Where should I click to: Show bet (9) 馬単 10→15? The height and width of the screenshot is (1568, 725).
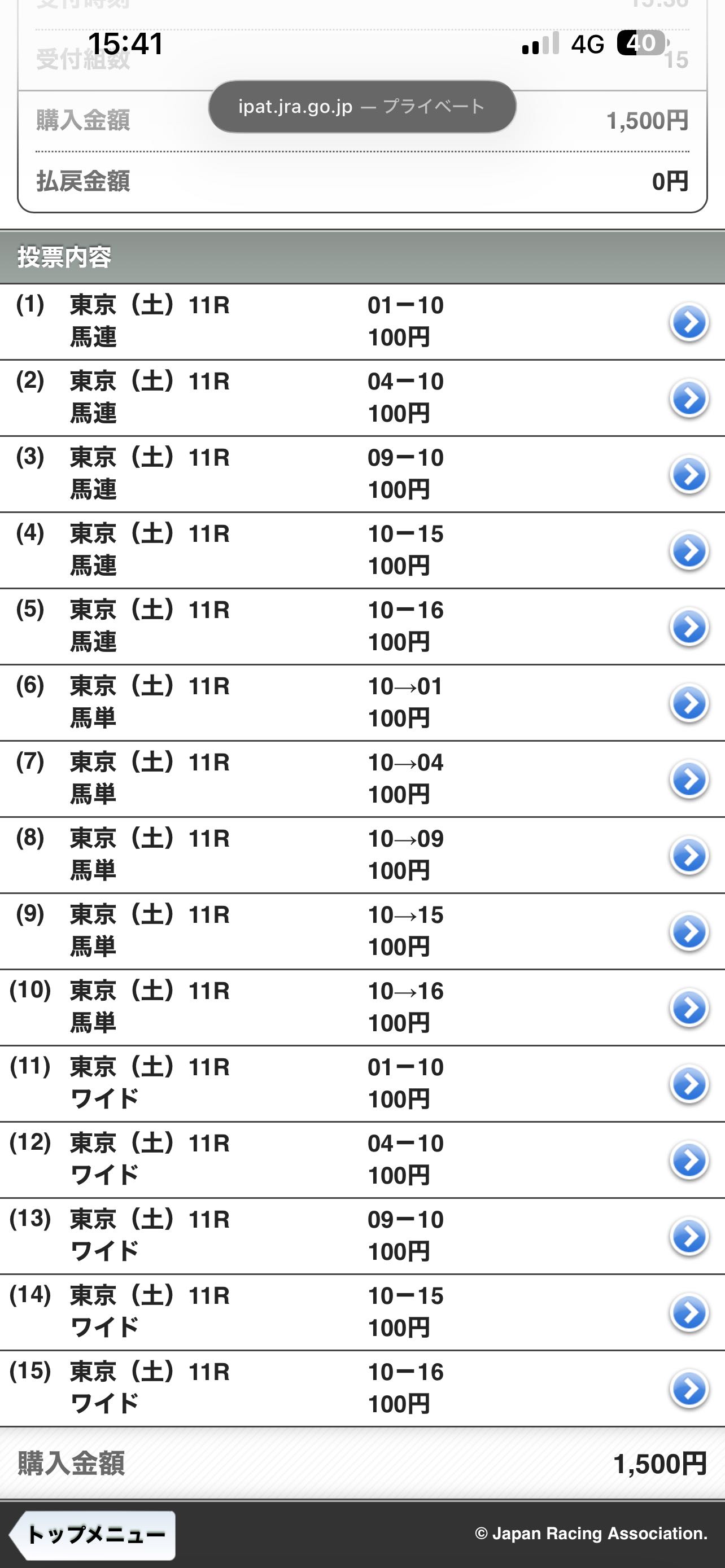tap(688, 931)
